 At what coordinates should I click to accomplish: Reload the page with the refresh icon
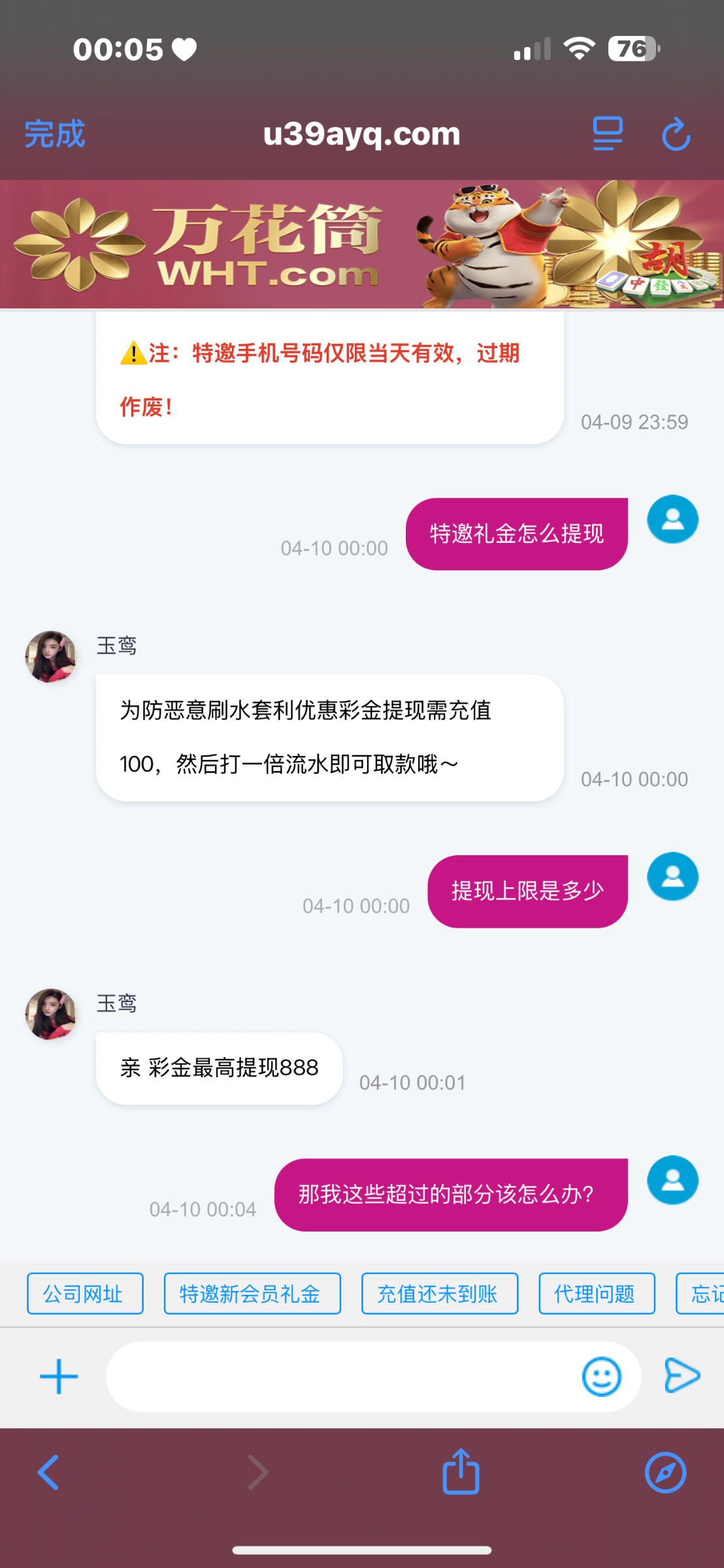[676, 135]
